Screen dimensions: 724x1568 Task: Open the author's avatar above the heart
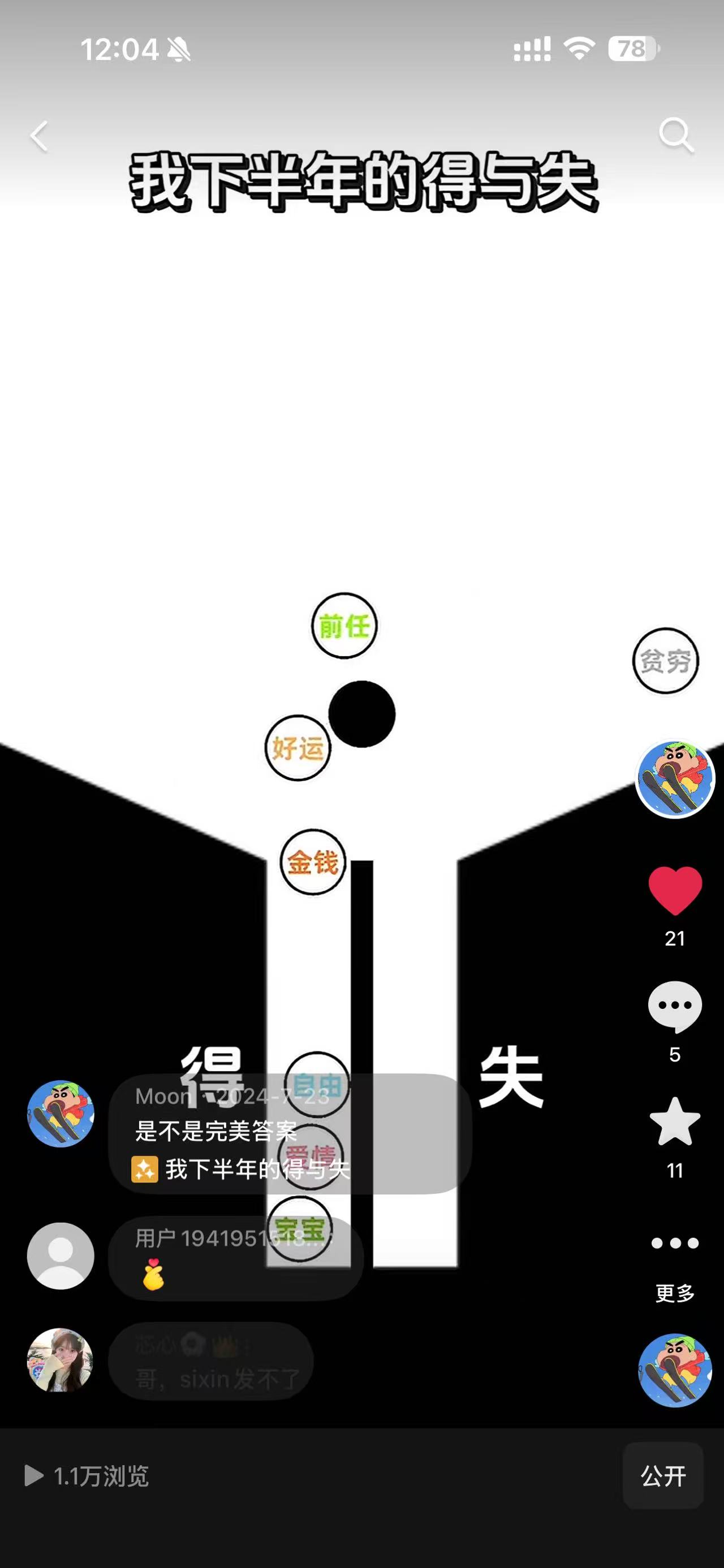click(x=675, y=778)
